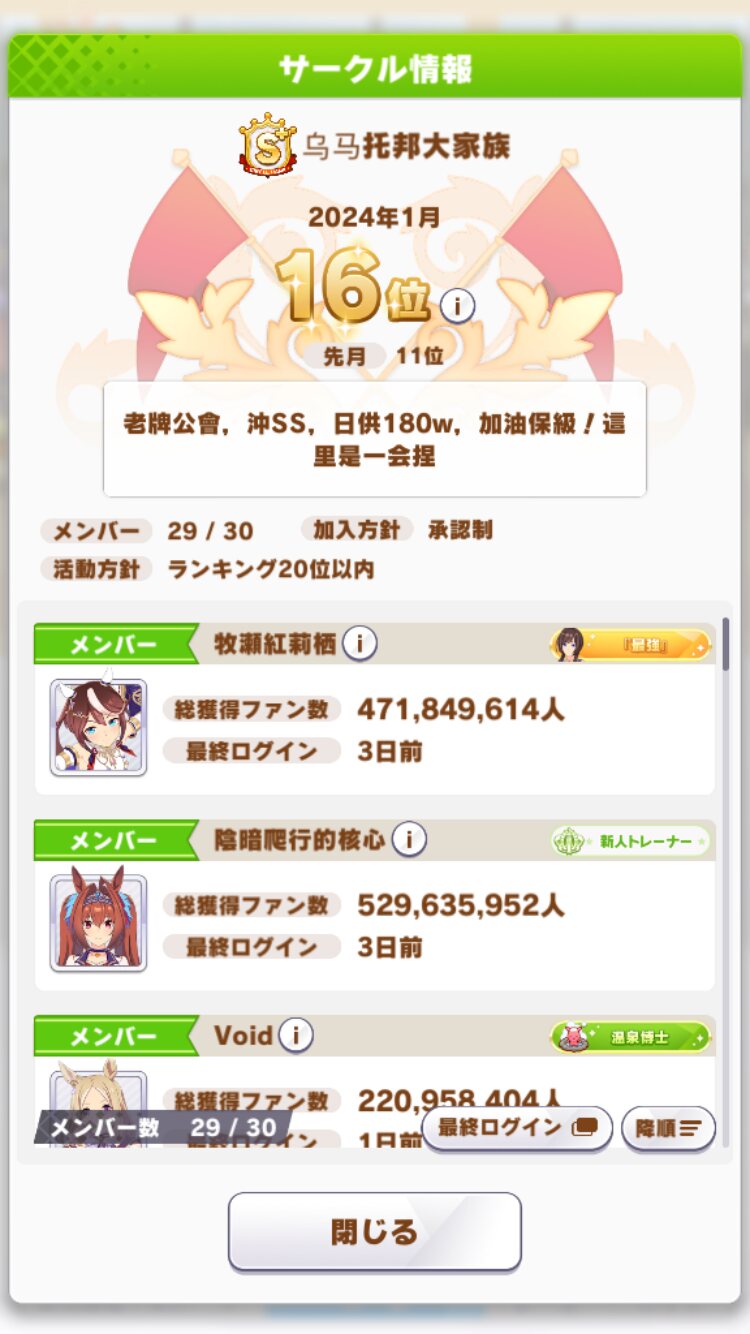Change sort key via 最終ログイン button
This screenshot has height=1334, width=750.
(517, 1128)
